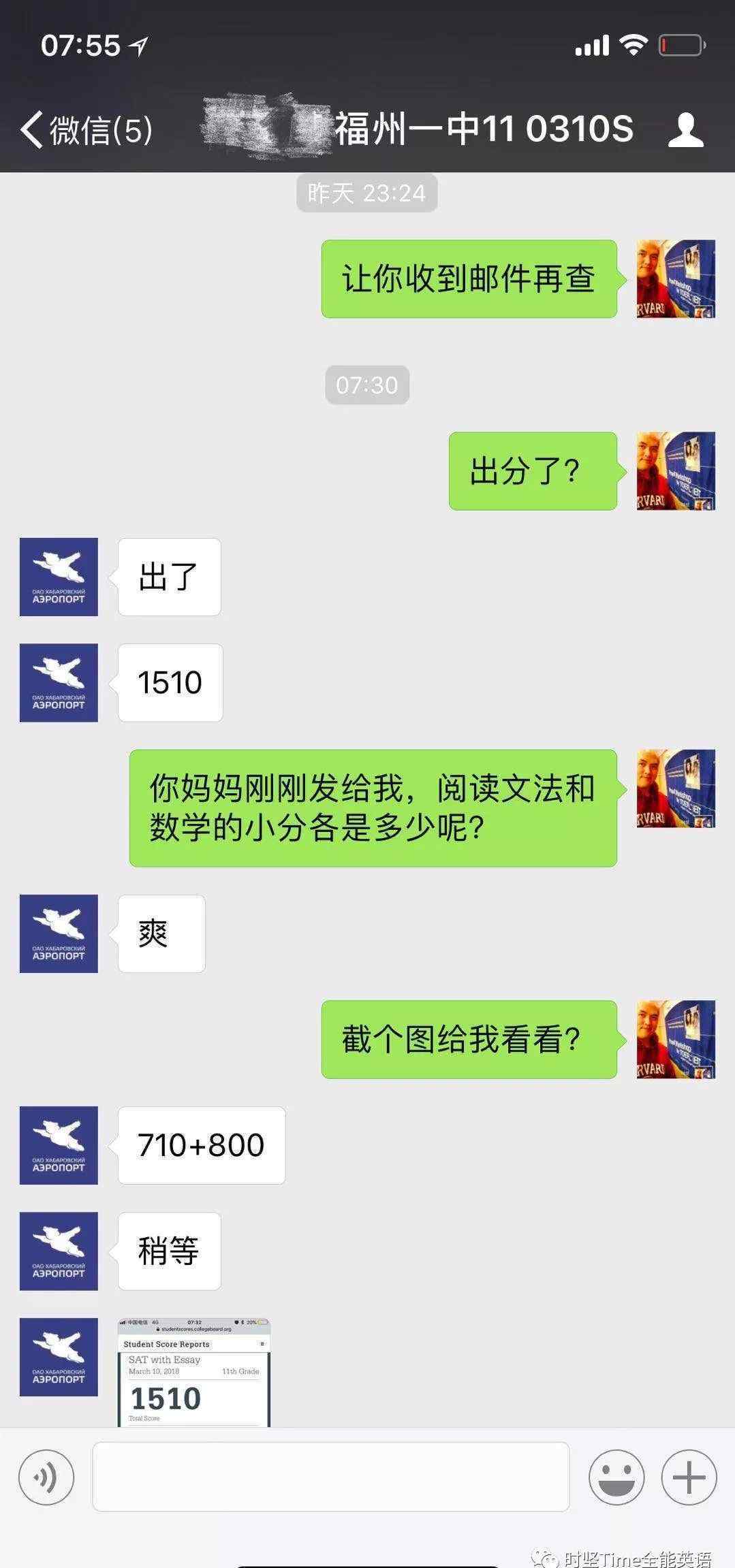Open the emoji sticker panel
Image resolution: width=735 pixels, height=1568 pixels.
point(616,1477)
